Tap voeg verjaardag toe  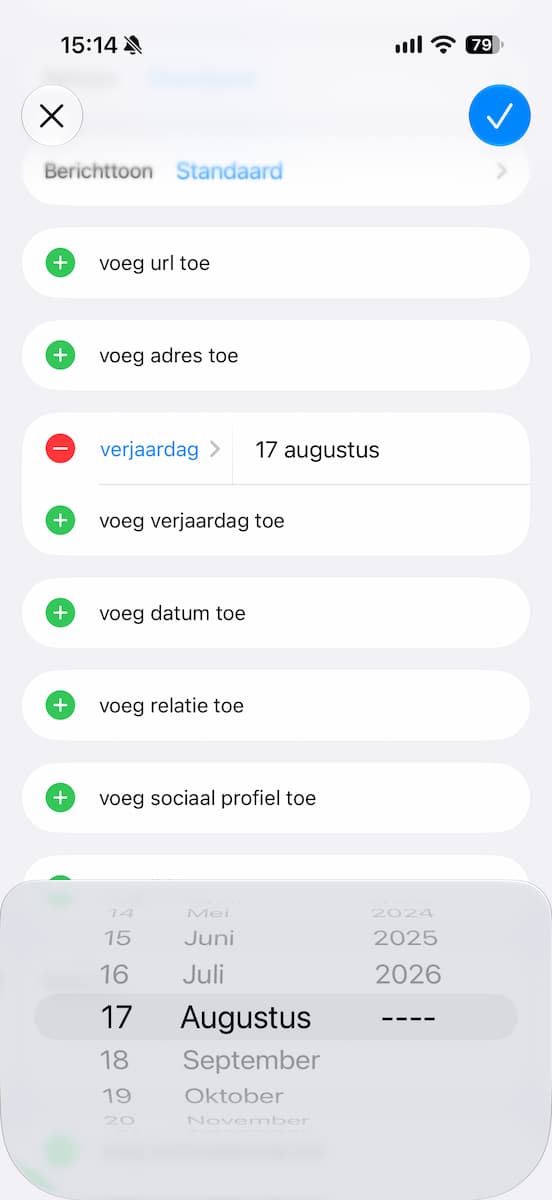pos(276,520)
